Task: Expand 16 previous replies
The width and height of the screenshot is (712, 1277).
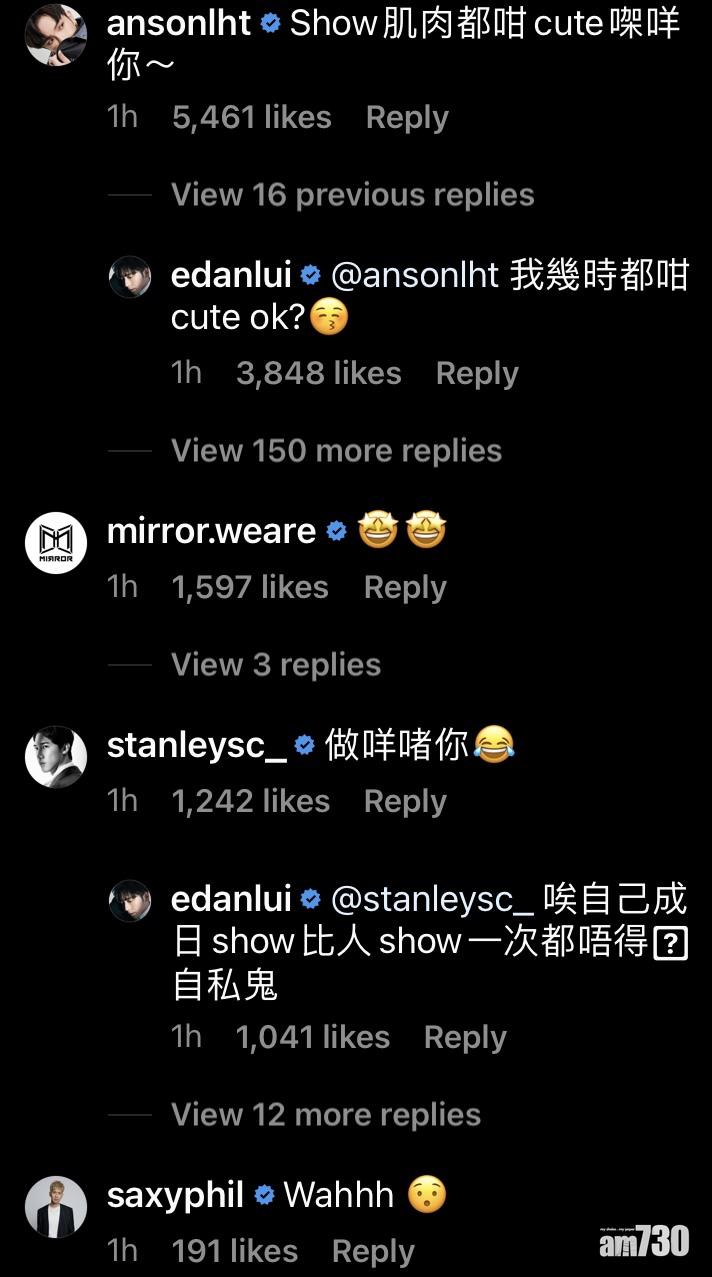Action: (352, 195)
